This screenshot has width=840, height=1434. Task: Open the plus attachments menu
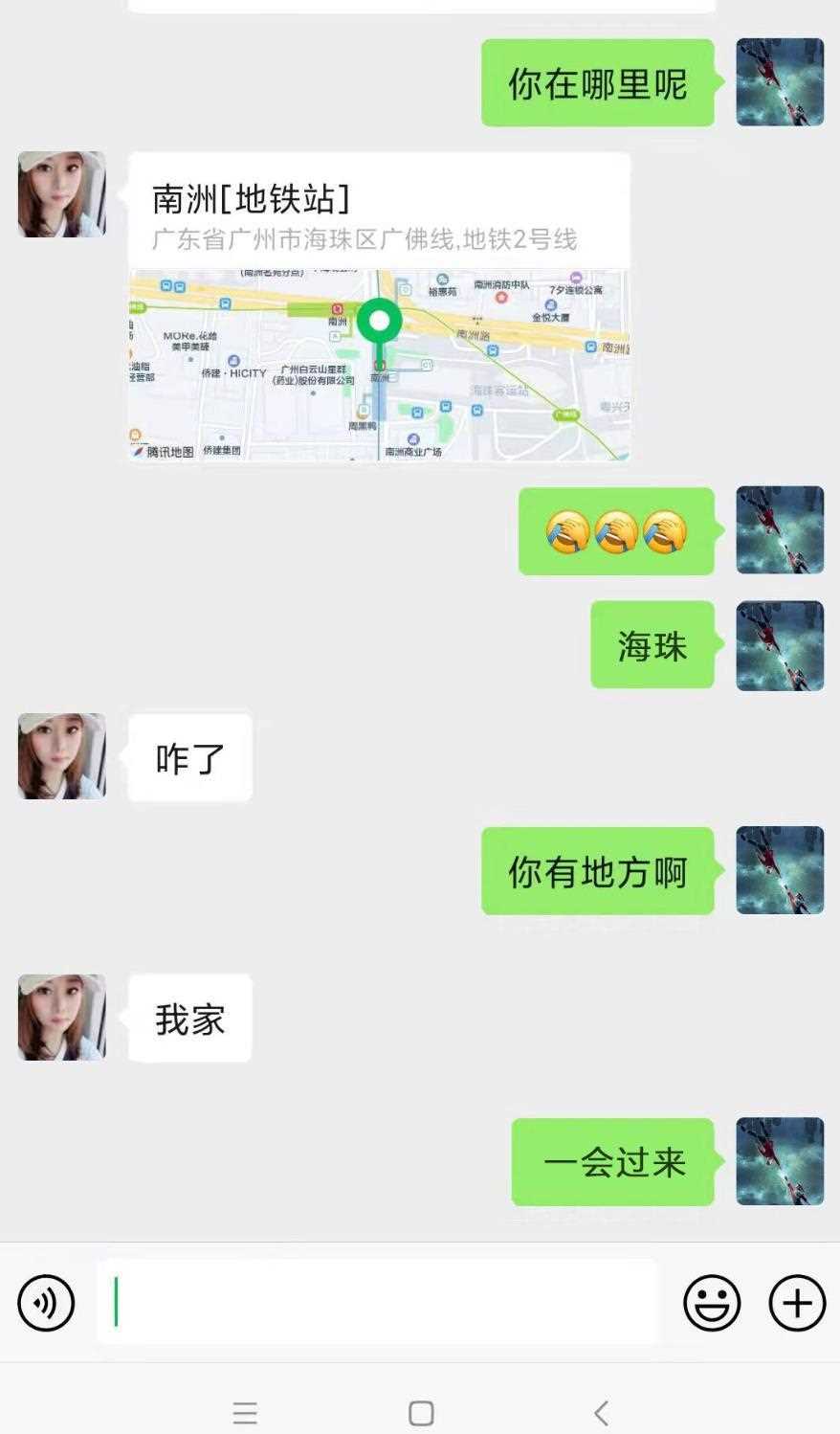(797, 1303)
